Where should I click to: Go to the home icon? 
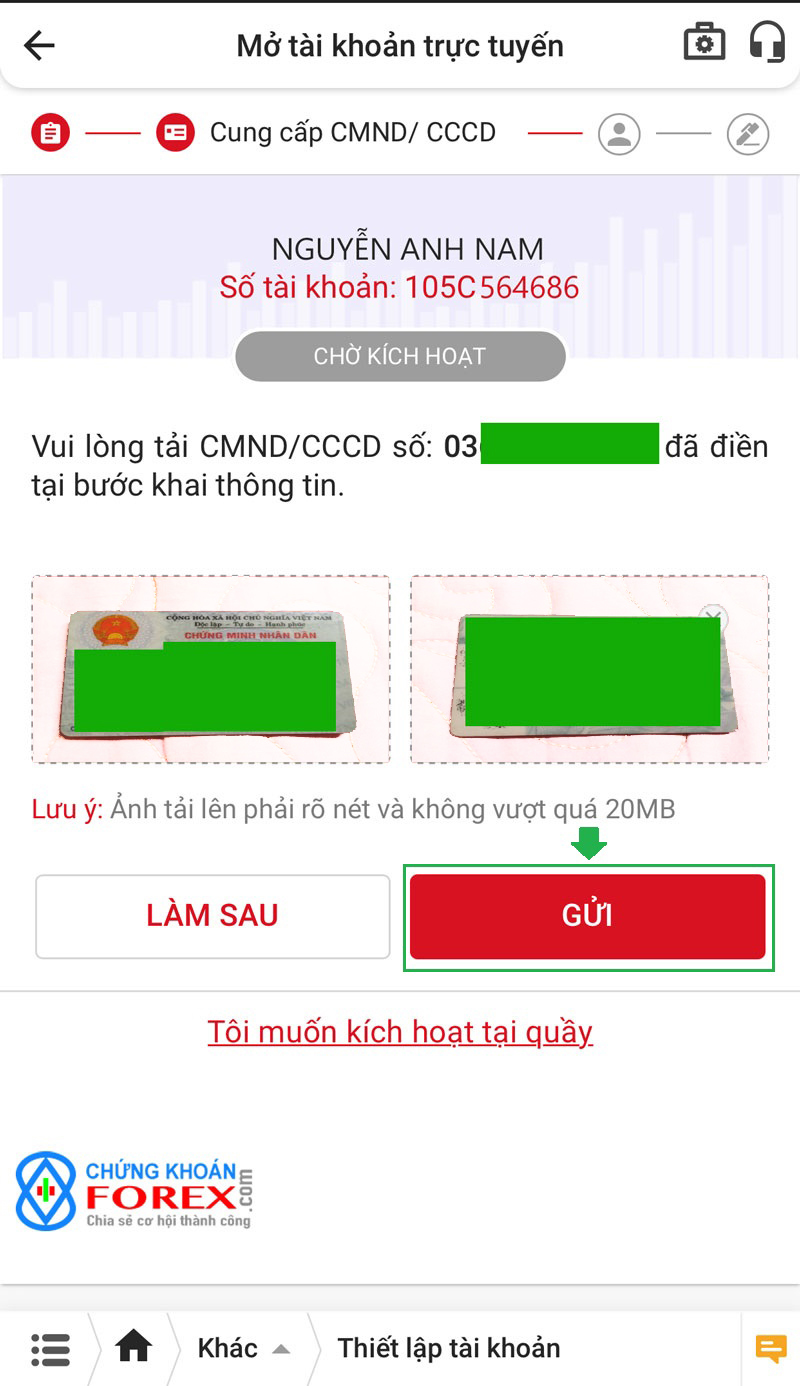(133, 1348)
